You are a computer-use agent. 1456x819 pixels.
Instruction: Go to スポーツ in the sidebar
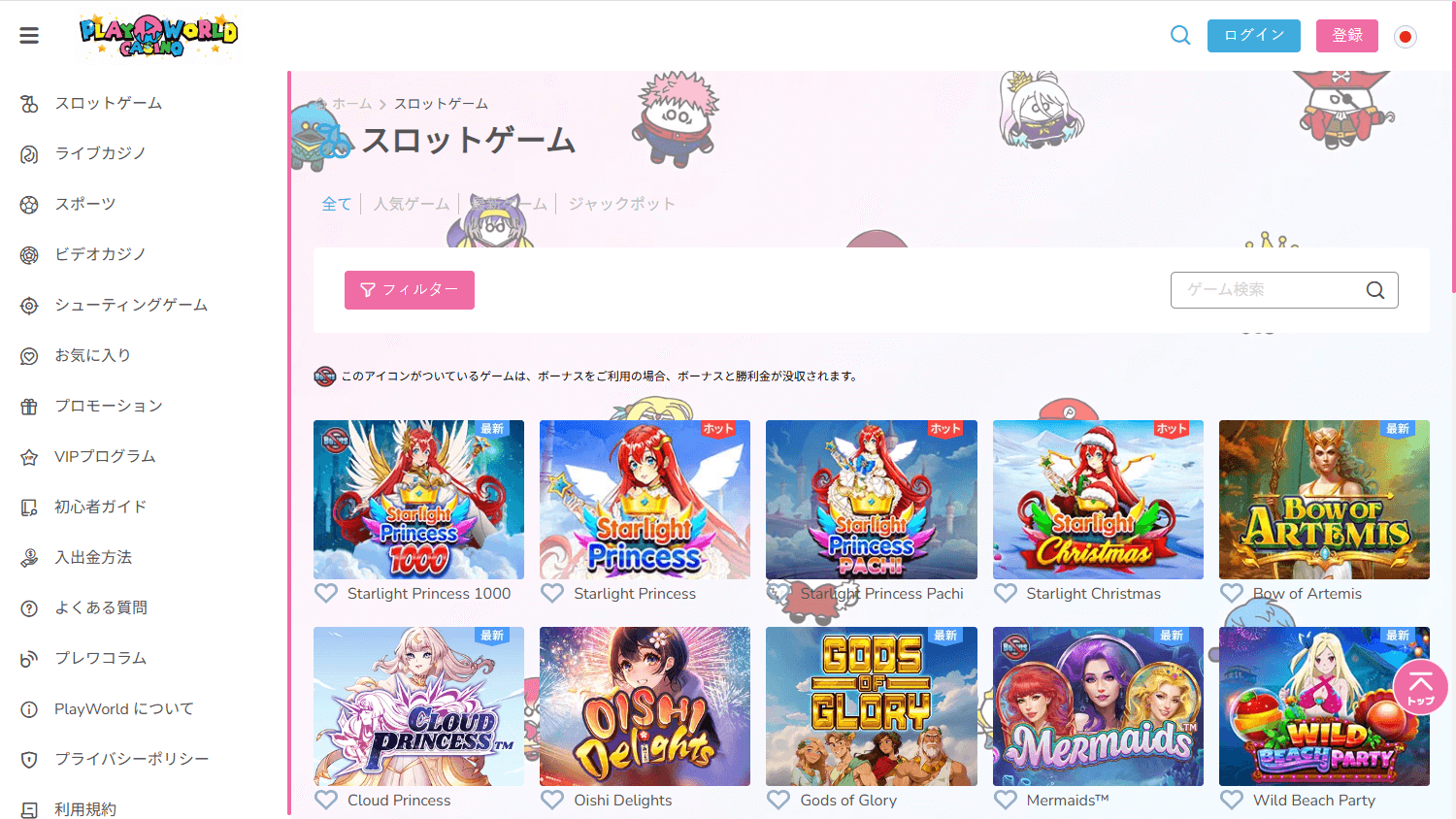coord(84,204)
